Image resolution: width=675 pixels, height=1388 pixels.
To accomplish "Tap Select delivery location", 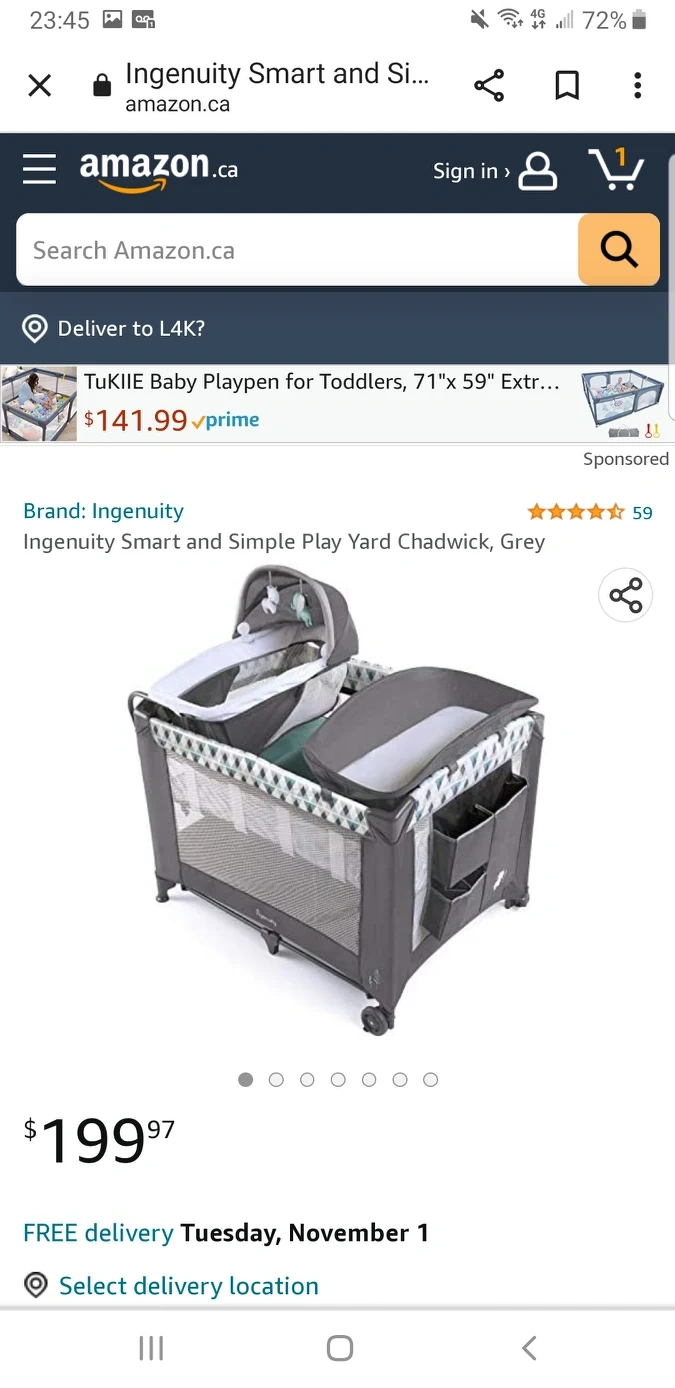I will click(188, 1286).
